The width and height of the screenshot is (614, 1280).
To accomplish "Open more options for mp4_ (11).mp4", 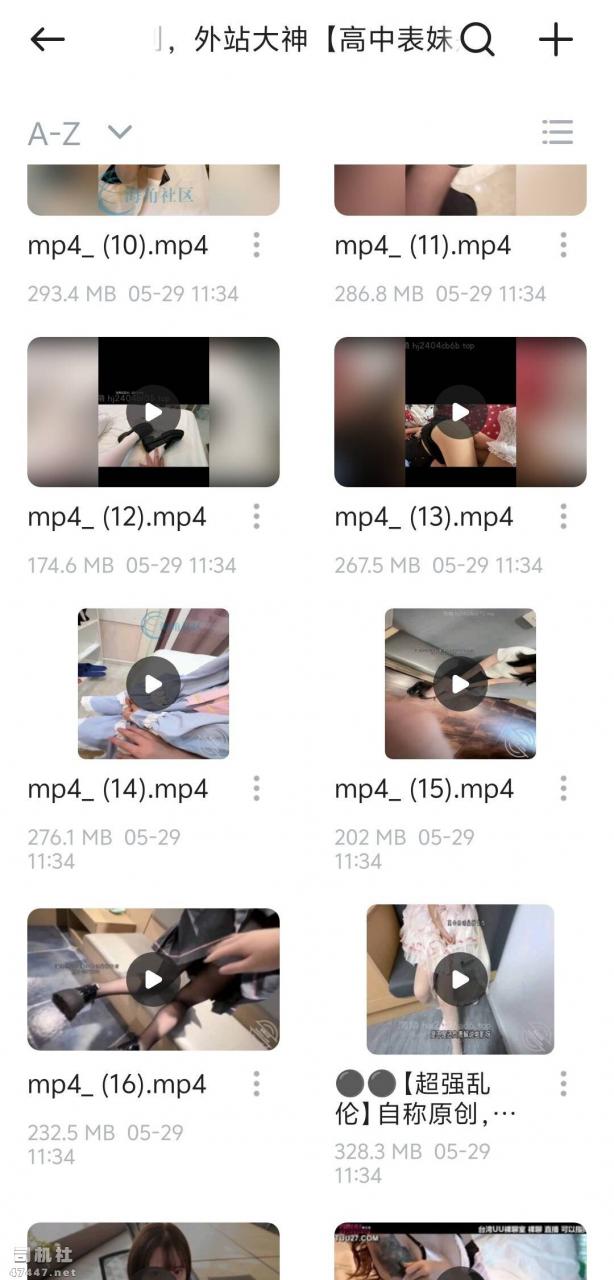I will [564, 245].
